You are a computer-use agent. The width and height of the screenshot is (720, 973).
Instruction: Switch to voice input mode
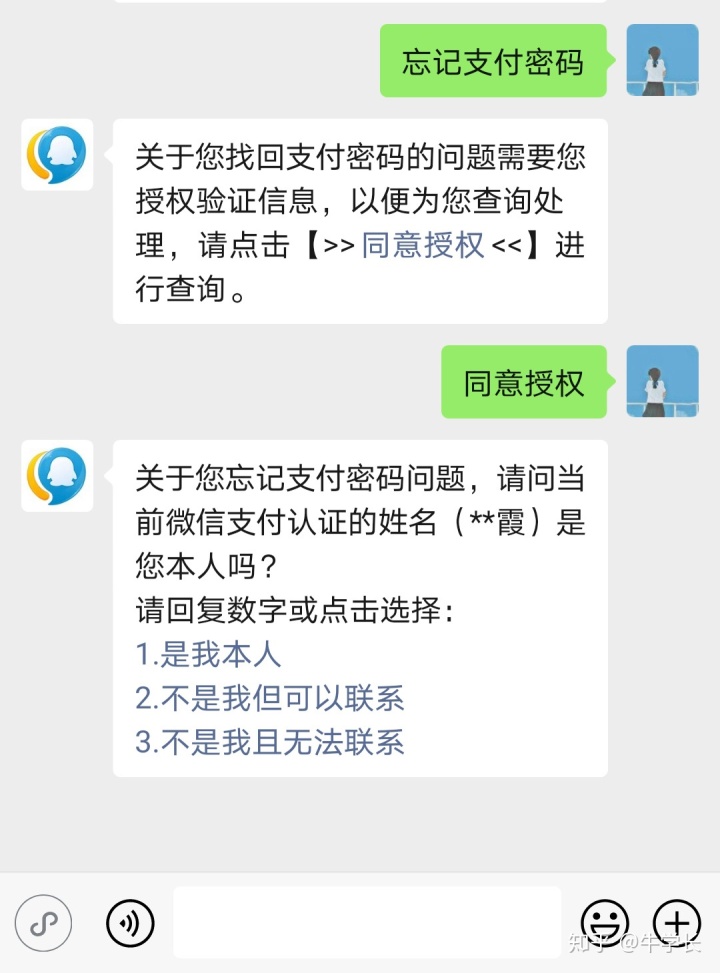pos(130,921)
